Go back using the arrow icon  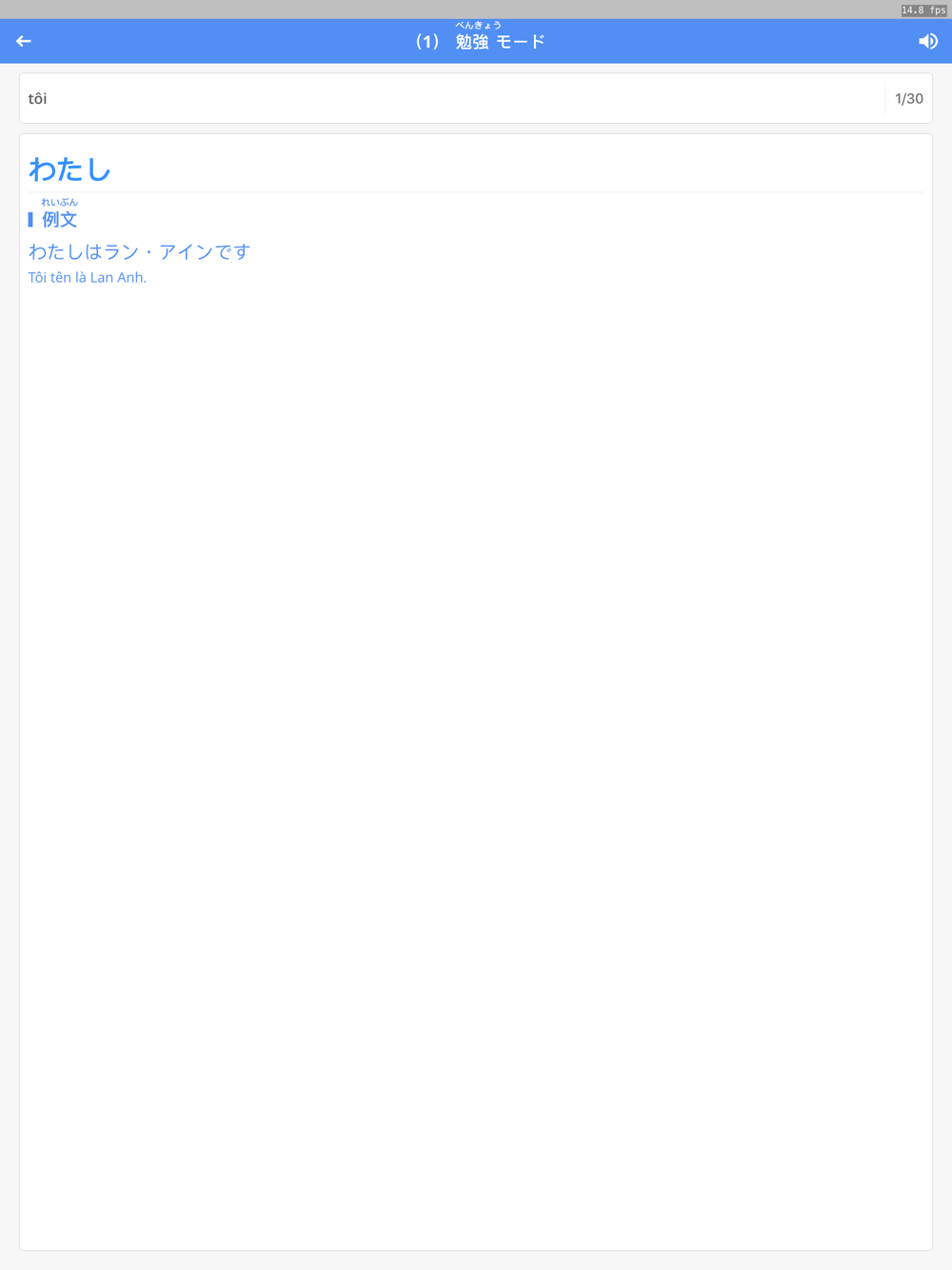click(x=24, y=41)
